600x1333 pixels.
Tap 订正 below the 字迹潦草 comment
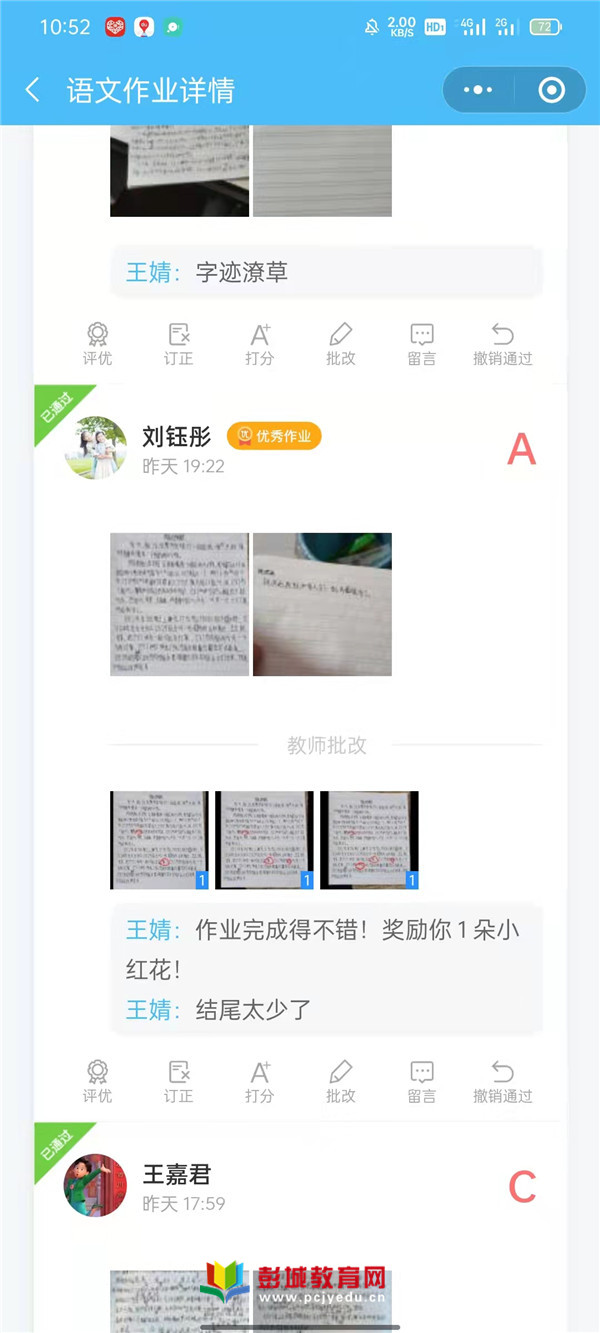pos(179,343)
